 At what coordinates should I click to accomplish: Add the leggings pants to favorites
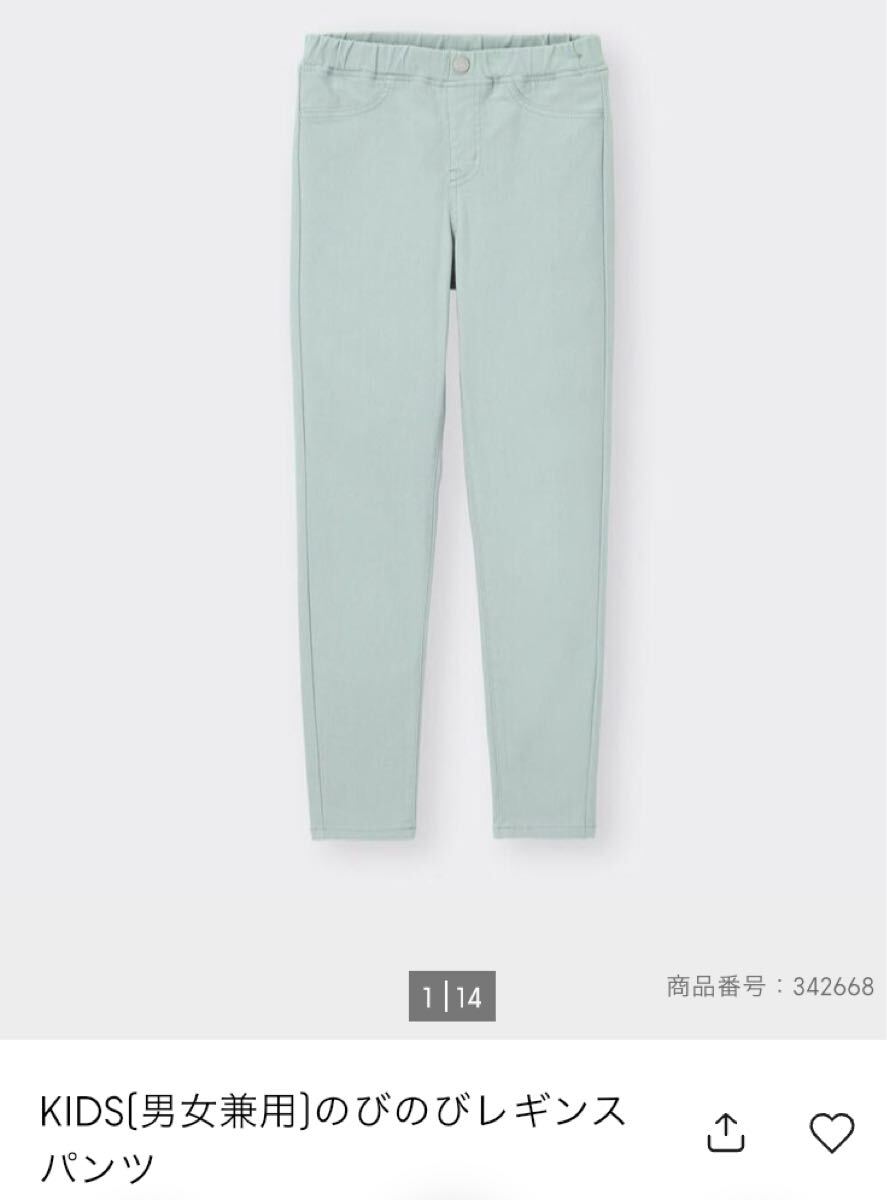coord(832,1131)
